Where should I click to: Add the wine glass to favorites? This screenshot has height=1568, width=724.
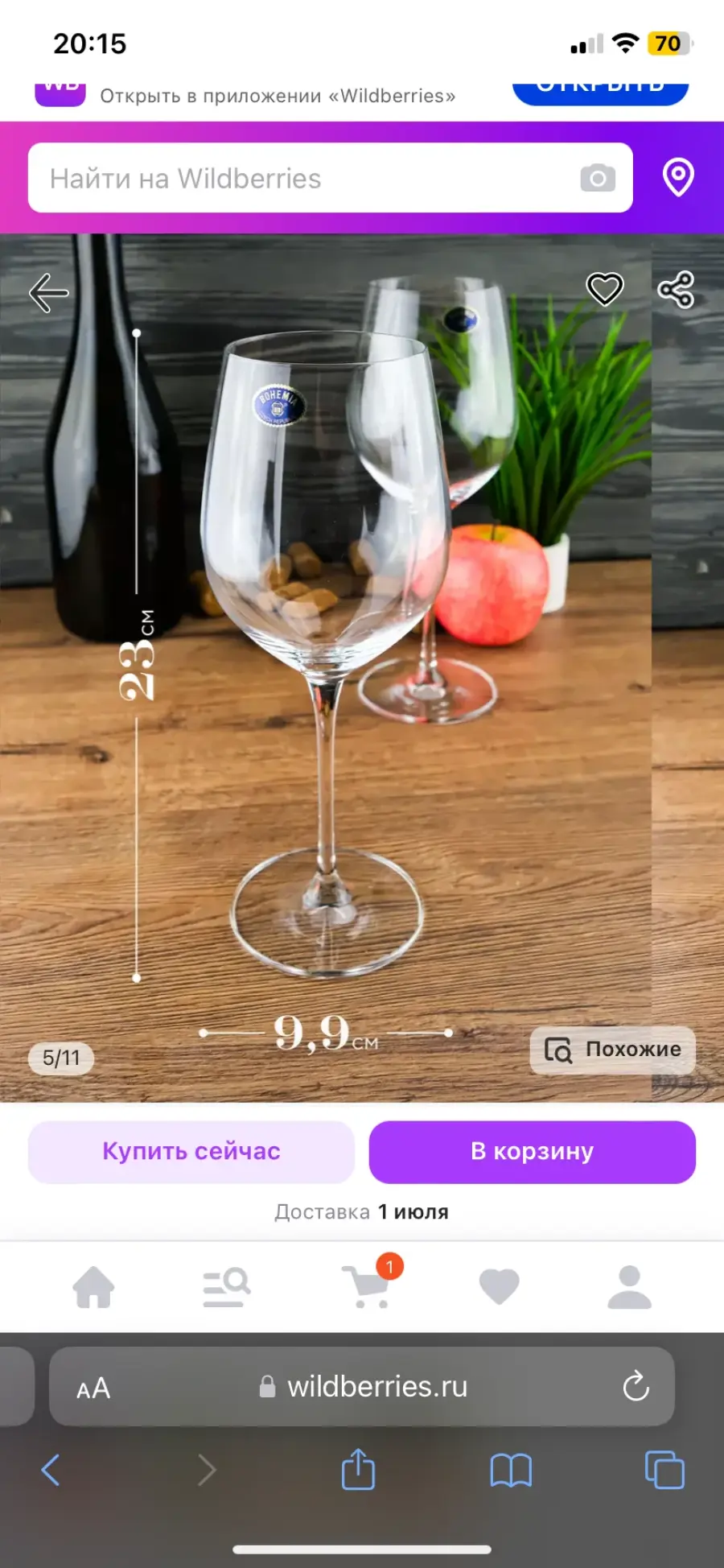(605, 289)
